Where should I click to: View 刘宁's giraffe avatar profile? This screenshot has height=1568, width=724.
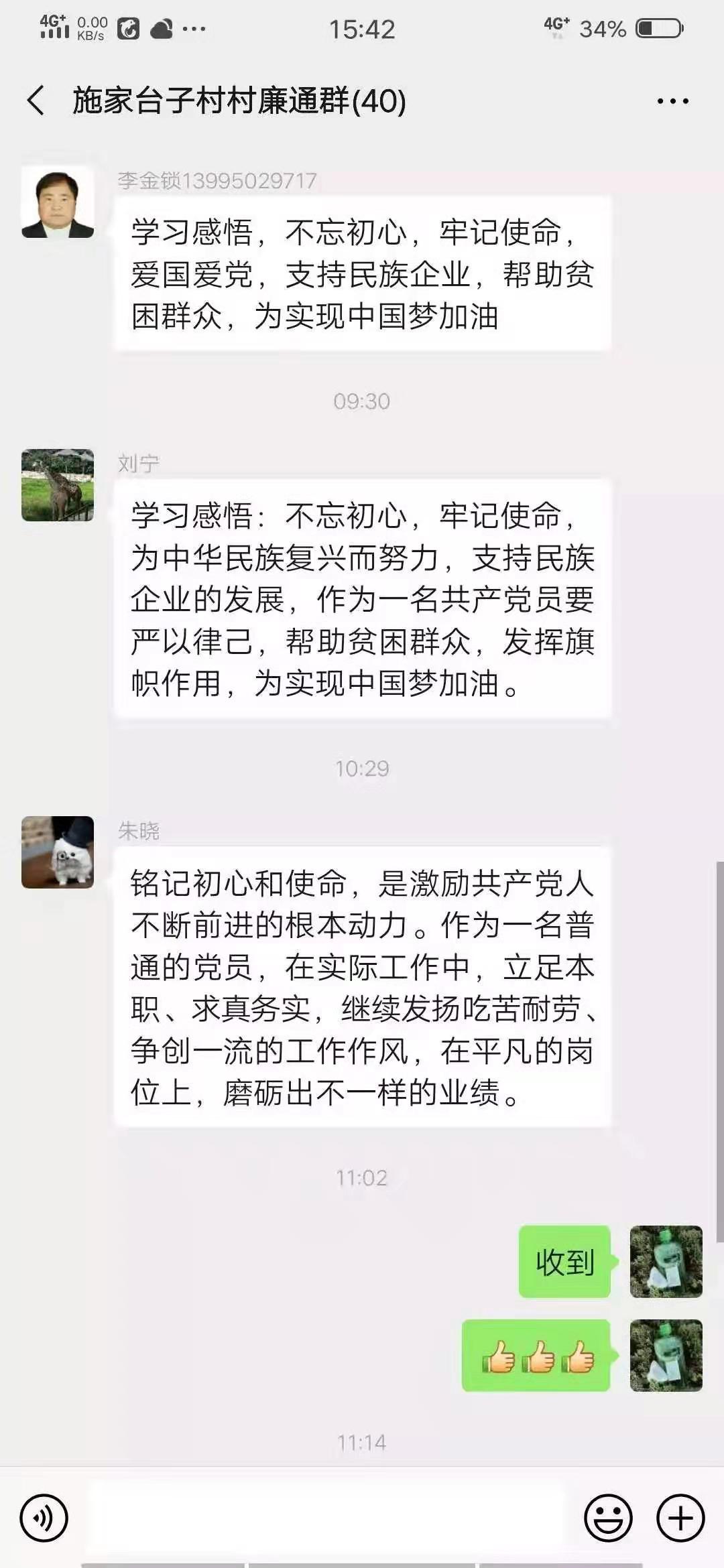(58, 485)
